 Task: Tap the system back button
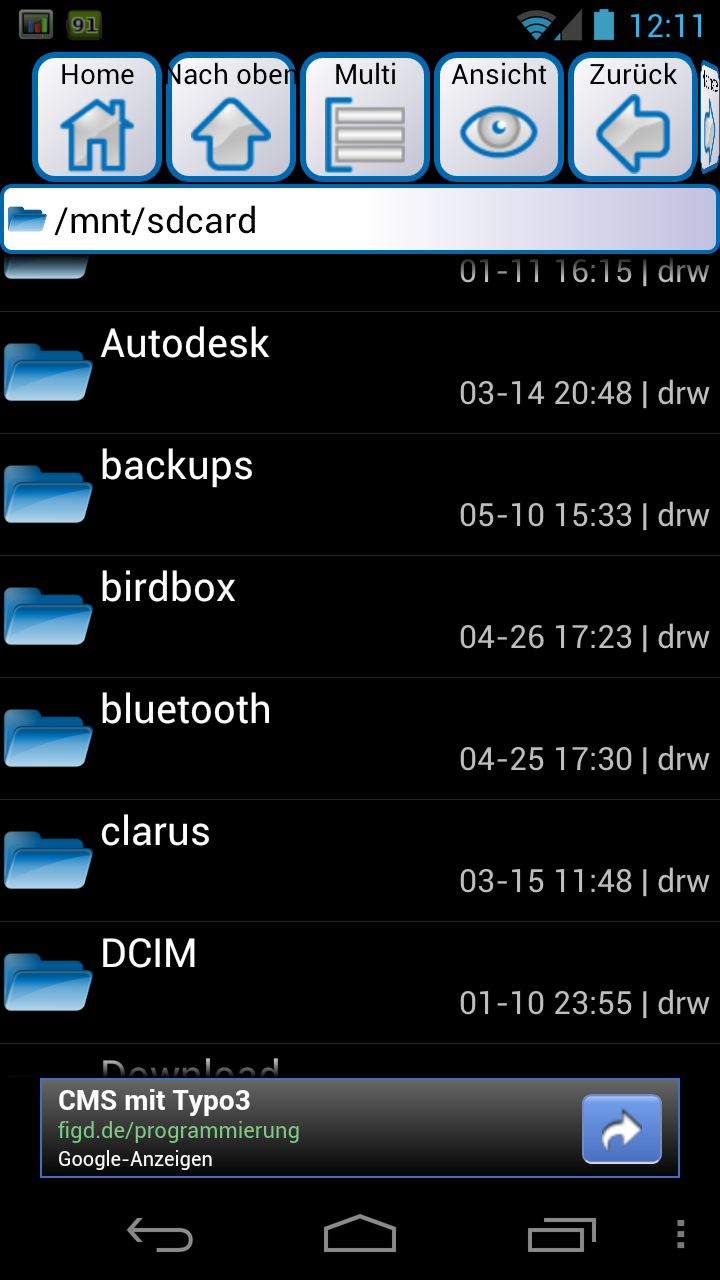tap(160, 1235)
